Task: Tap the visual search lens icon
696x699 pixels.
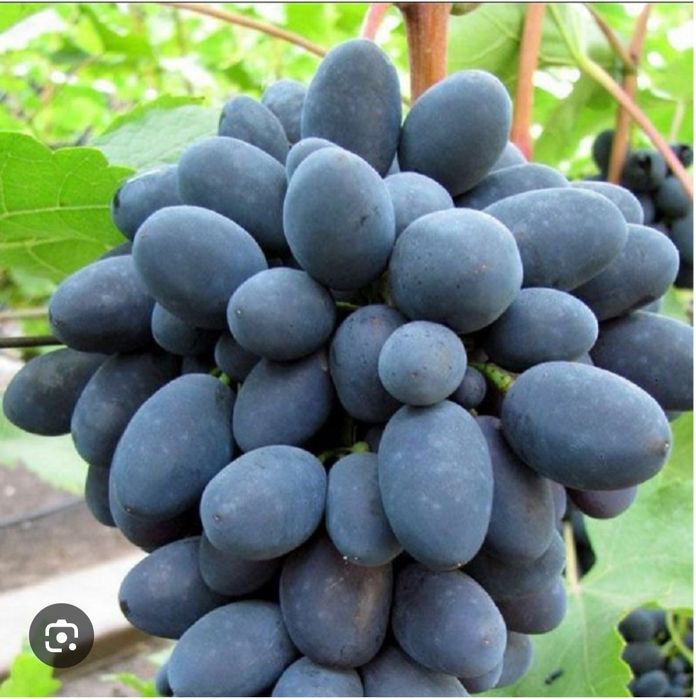Action: (61, 636)
